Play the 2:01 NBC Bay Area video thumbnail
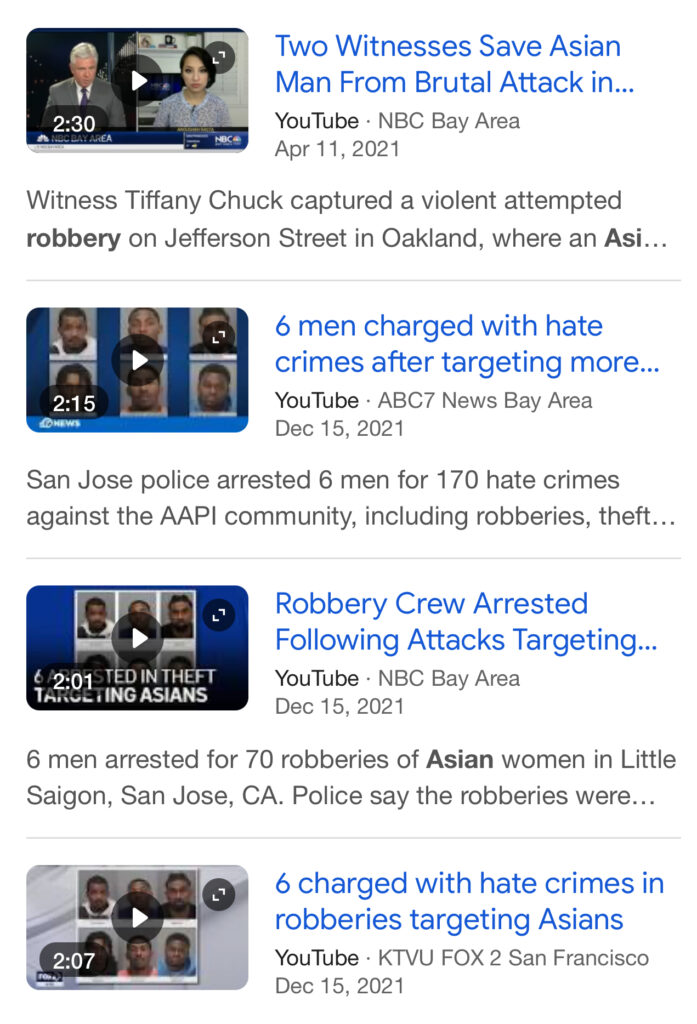This screenshot has width=697, height=1024. pyautogui.click(x=137, y=637)
